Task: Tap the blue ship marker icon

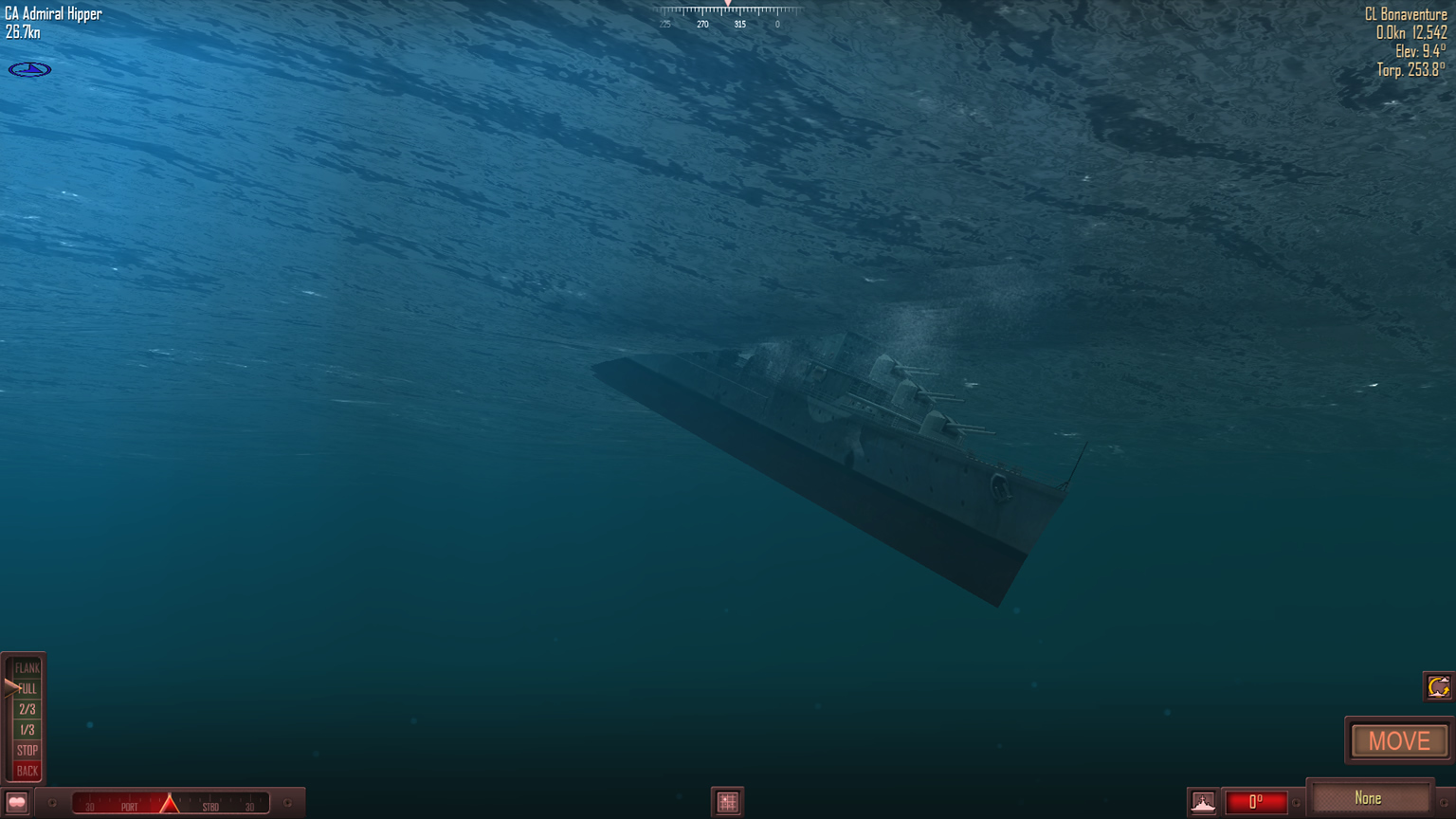Action: [29, 69]
